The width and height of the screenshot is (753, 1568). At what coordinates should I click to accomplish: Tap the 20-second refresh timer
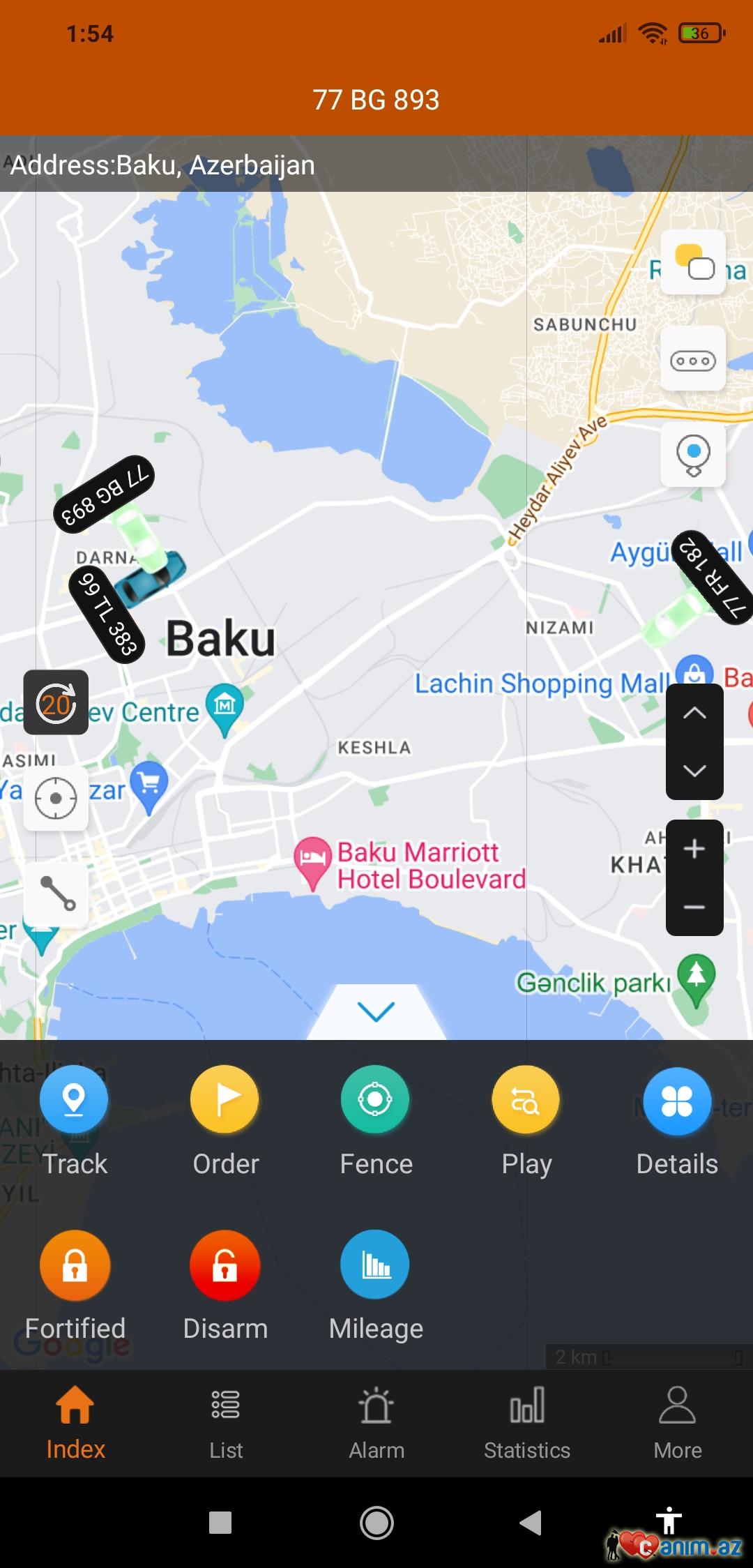click(x=56, y=702)
